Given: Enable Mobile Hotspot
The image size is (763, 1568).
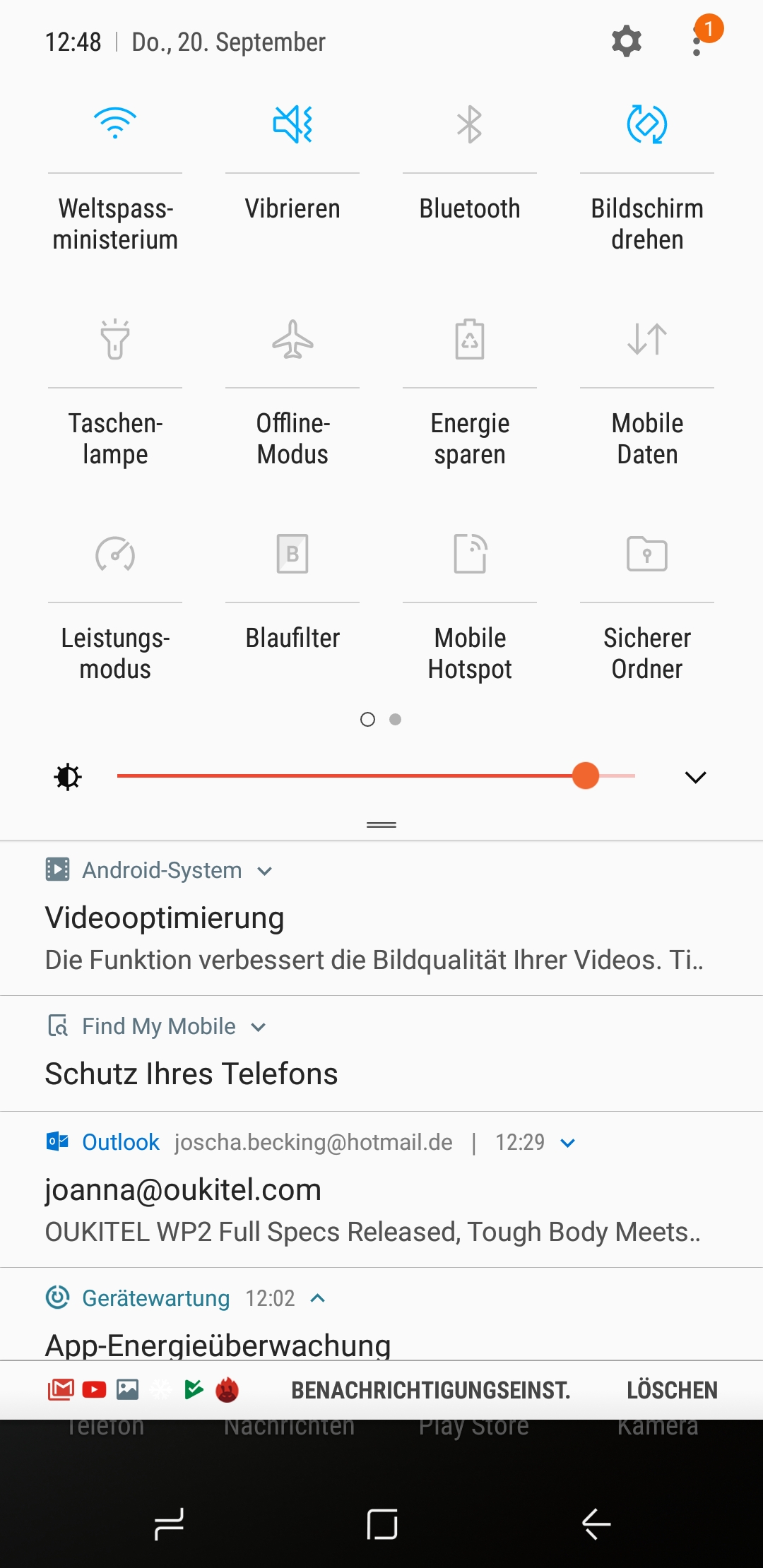Looking at the screenshot, I should 470,554.
